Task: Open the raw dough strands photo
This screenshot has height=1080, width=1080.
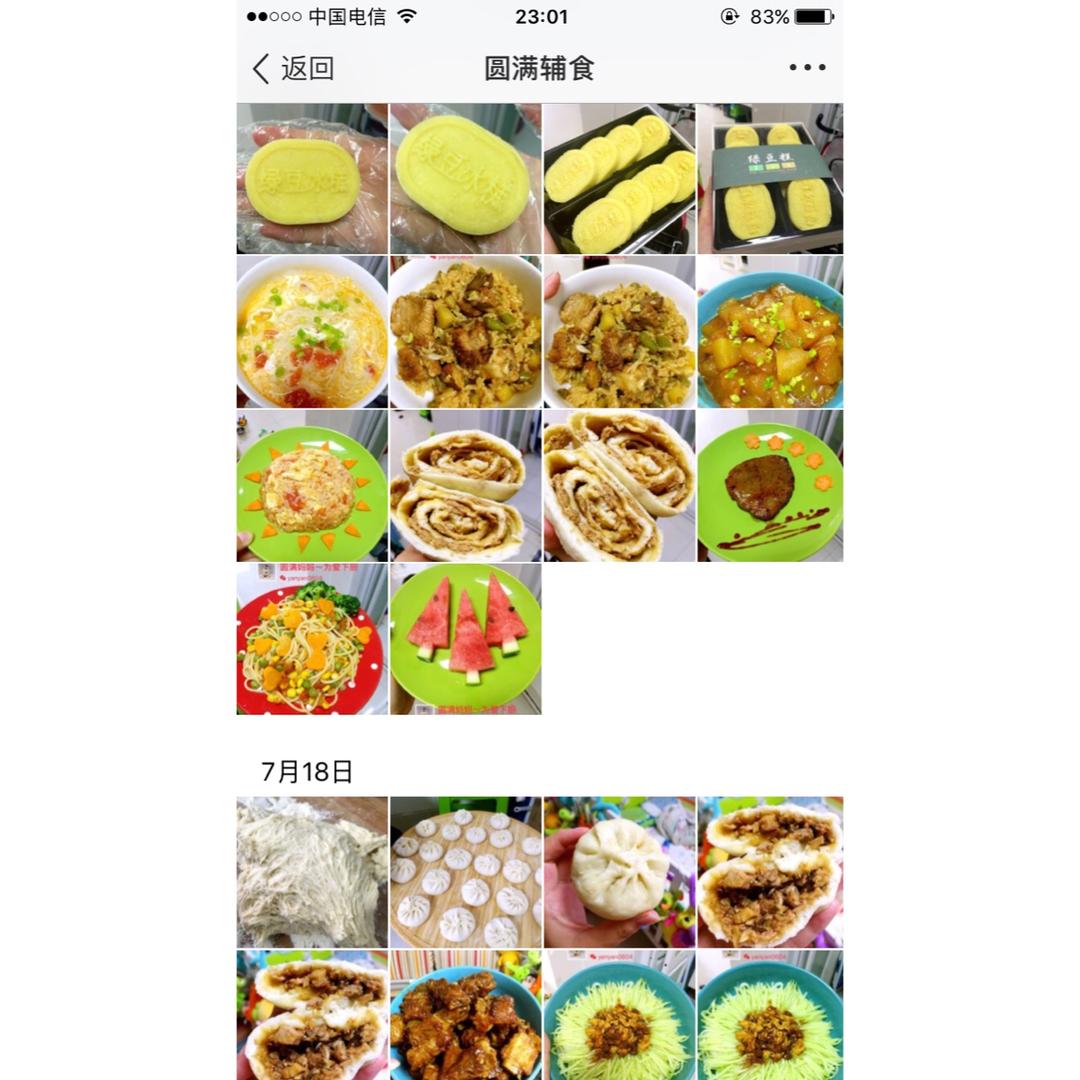Action: [x=312, y=872]
